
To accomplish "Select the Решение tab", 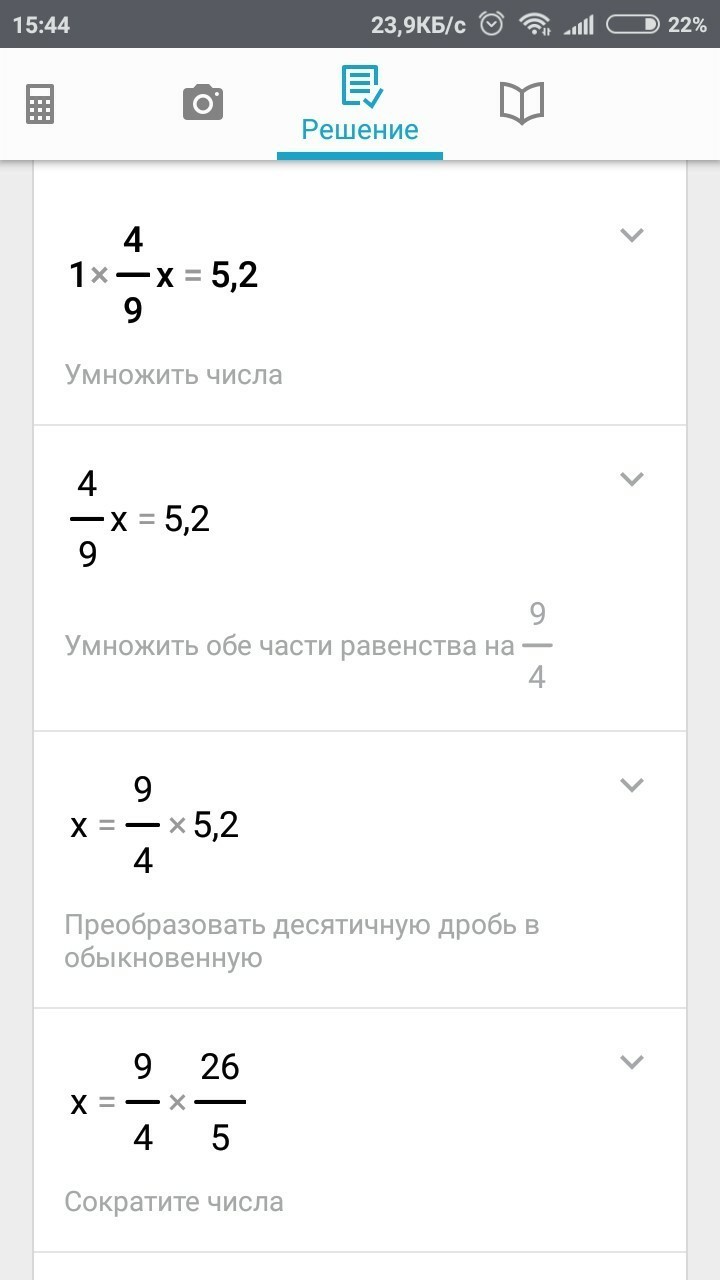I will (360, 104).
